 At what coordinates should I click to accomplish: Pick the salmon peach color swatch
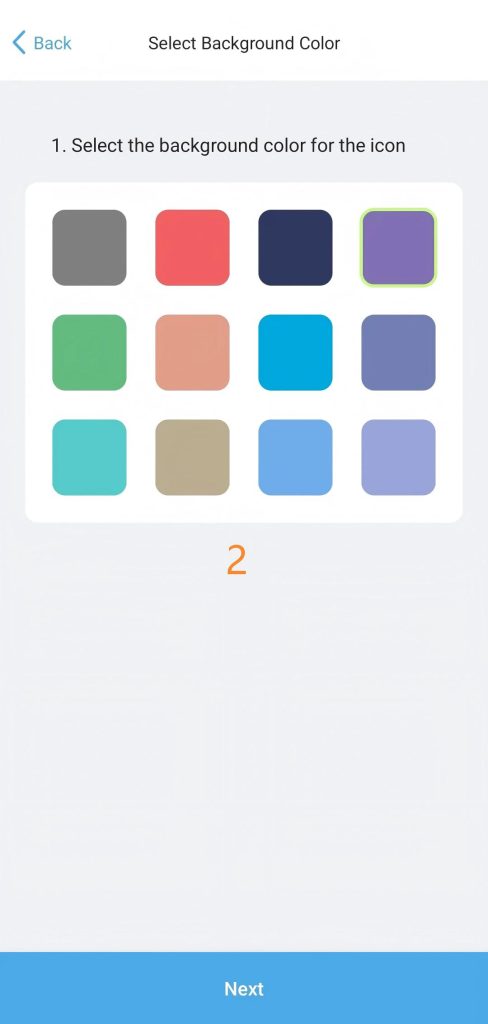click(192, 353)
